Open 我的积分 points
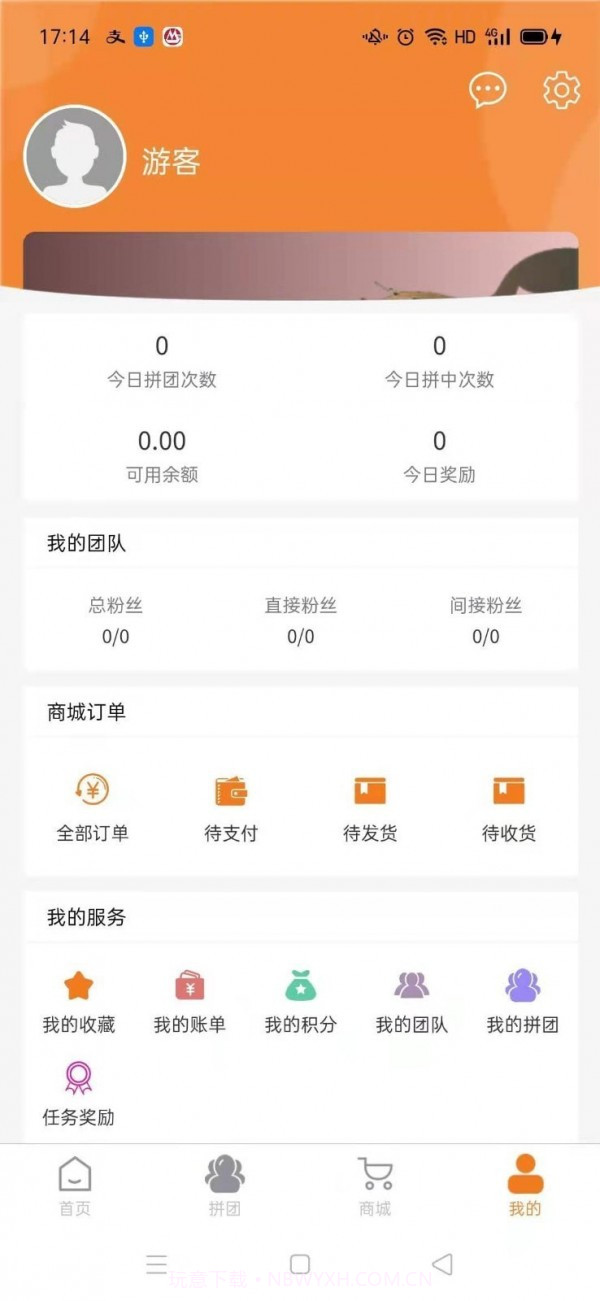Viewport: 600px width, 1301px height. pyautogui.click(x=300, y=1002)
